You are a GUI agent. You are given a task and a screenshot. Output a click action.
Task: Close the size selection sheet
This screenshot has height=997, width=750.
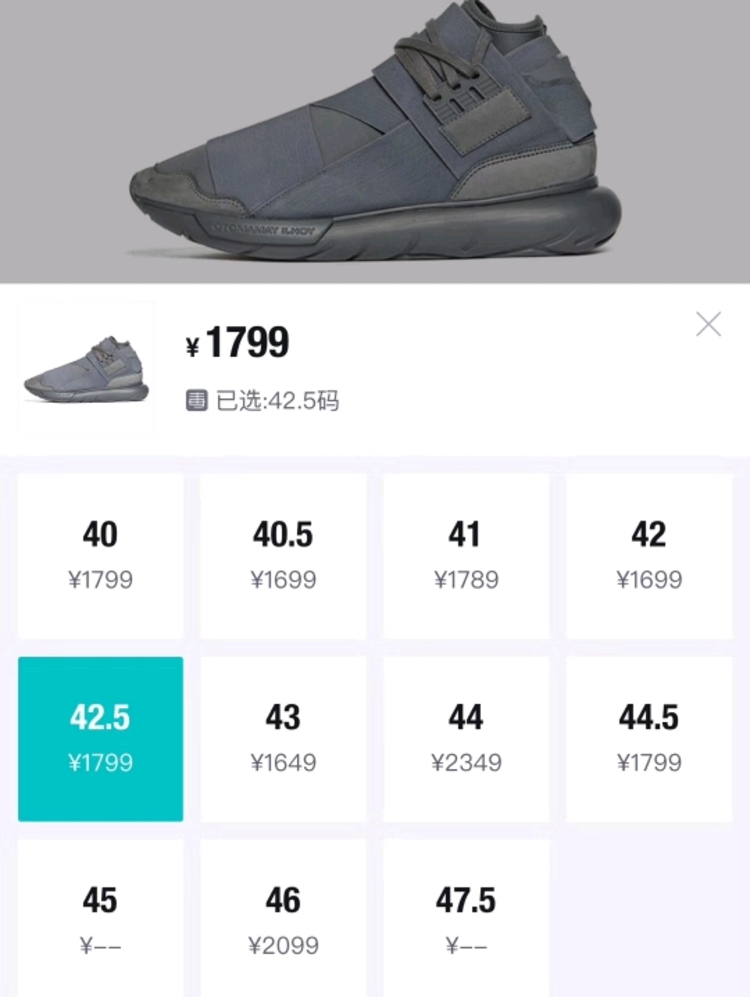pos(708,324)
